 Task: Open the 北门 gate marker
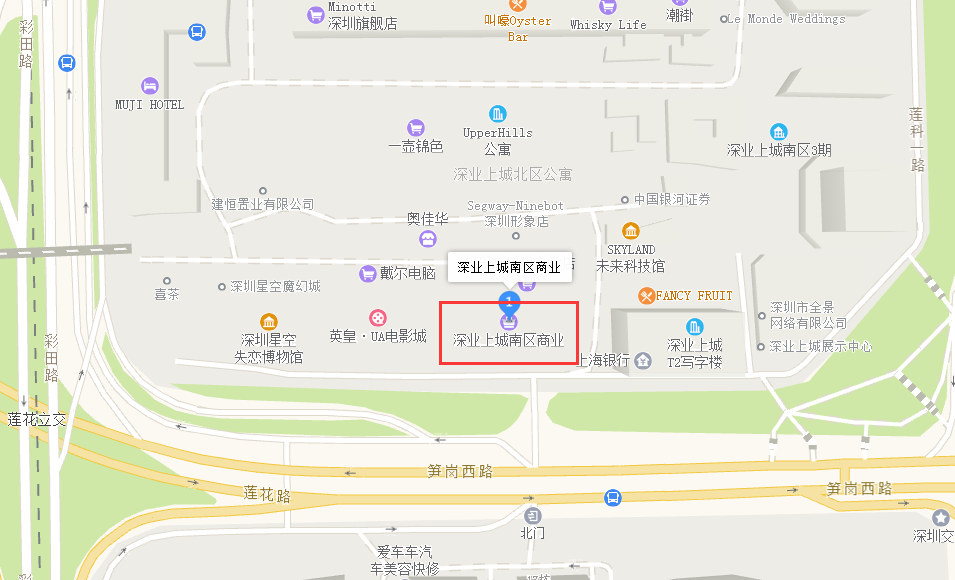533,516
